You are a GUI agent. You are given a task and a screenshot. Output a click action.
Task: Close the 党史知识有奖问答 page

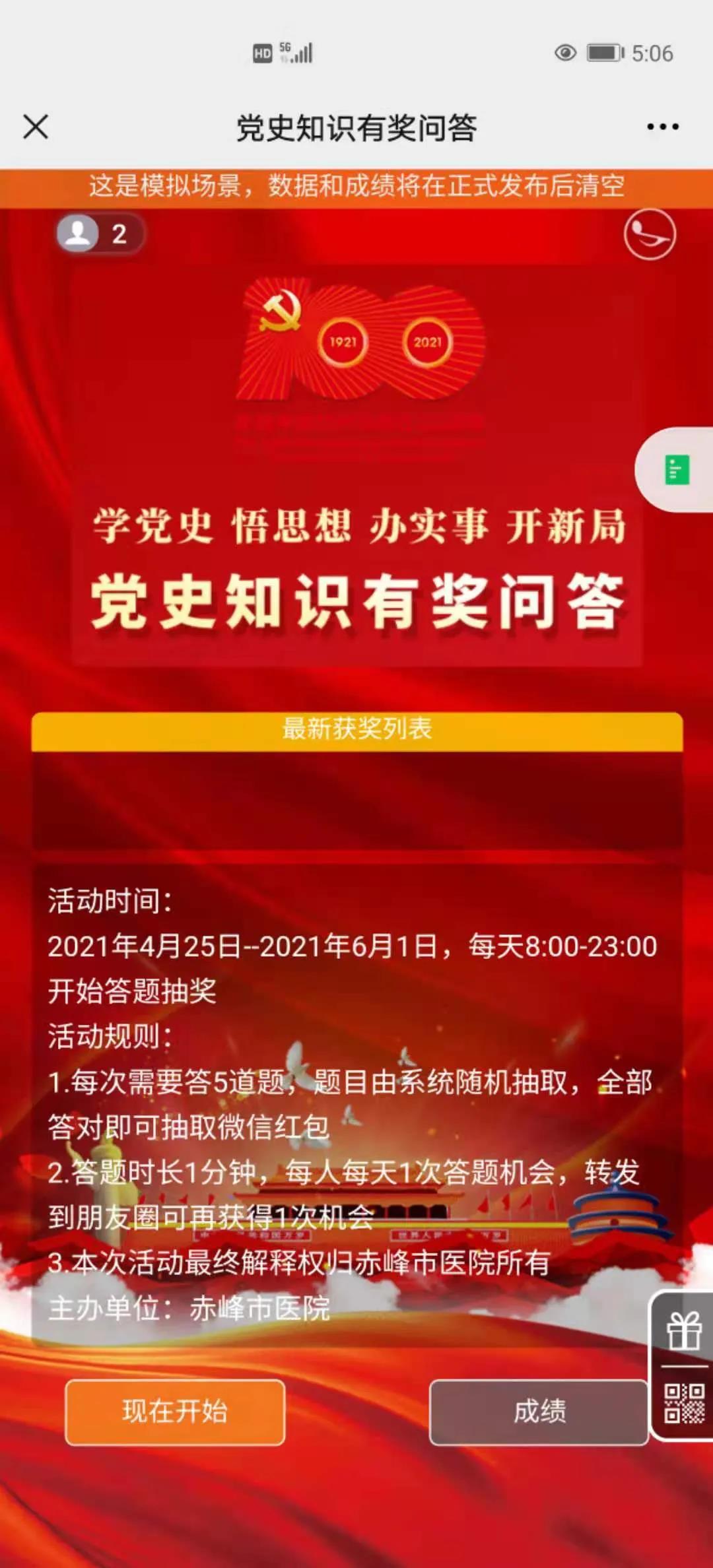pyautogui.click(x=36, y=127)
